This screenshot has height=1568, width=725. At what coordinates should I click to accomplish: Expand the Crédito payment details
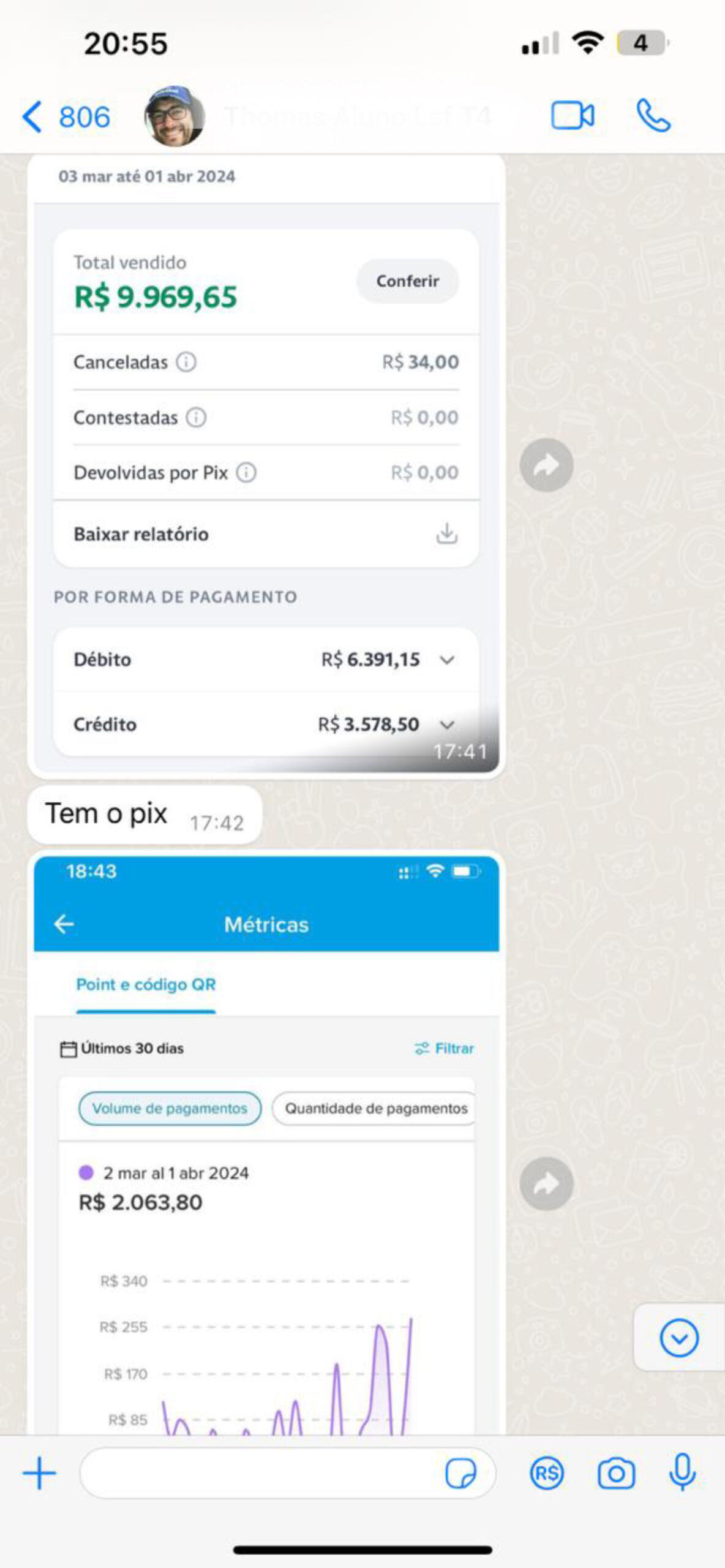(x=447, y=725)
